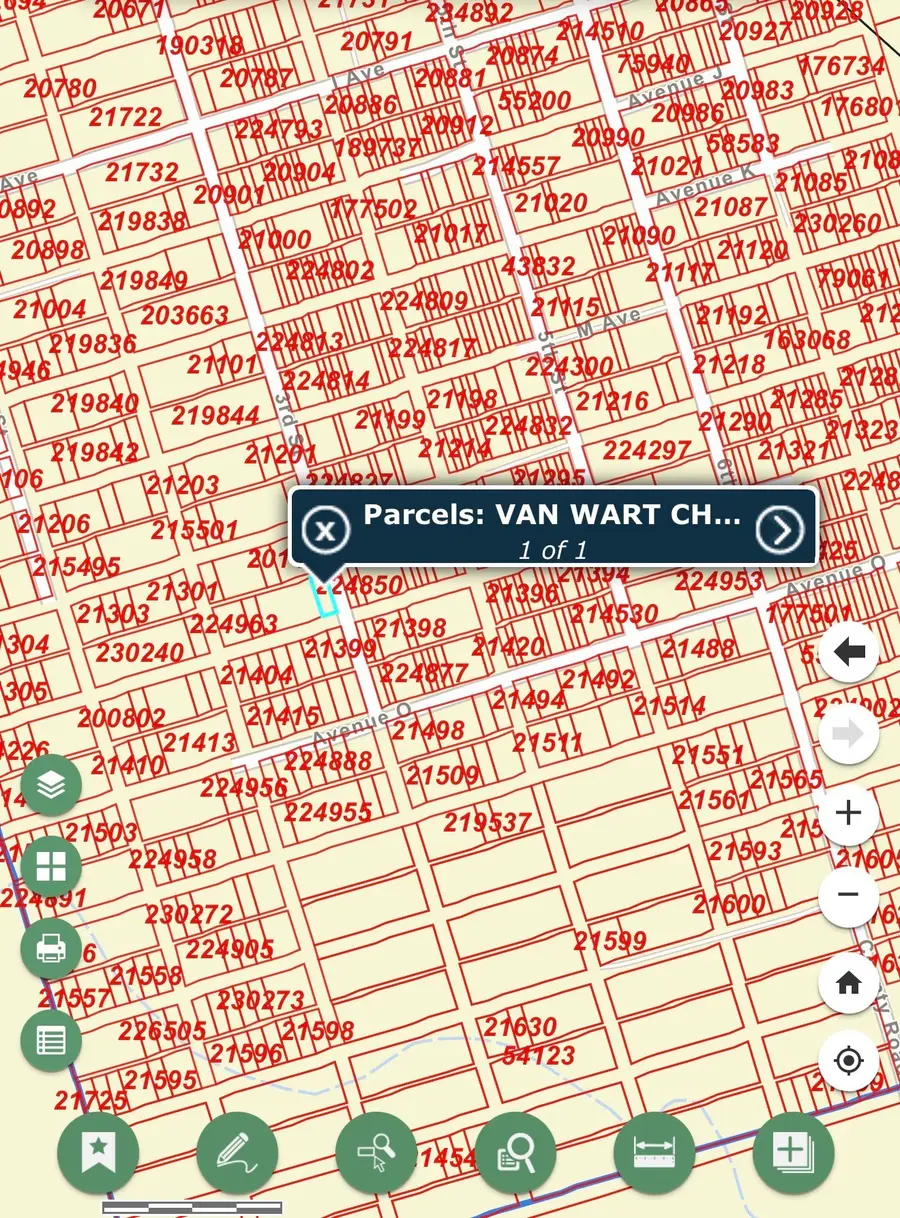The height and width of the screenshot is (1218, 900).
Task: Open the measurement ruler tool
Action: point(654,1153)
